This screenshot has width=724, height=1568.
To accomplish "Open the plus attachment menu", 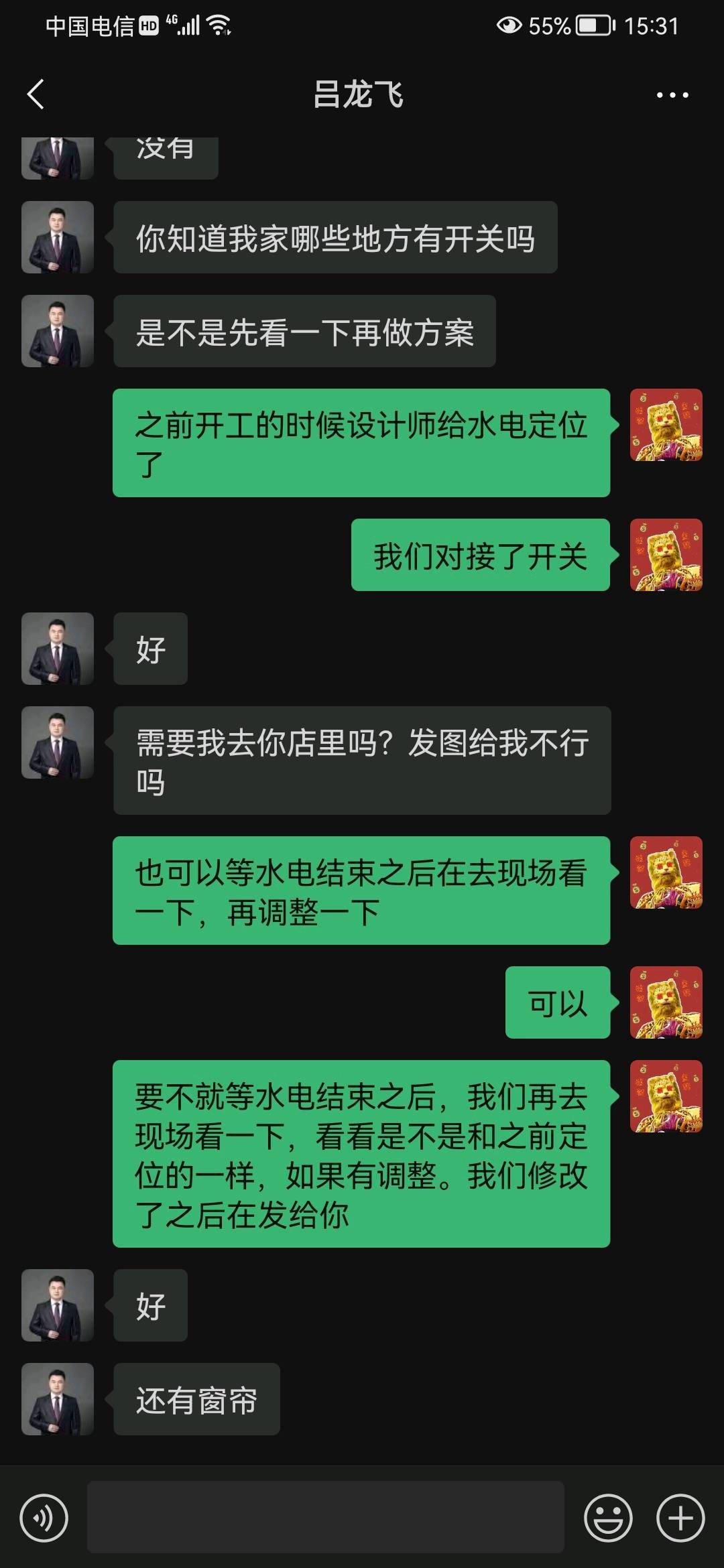I will [680, 1518].
